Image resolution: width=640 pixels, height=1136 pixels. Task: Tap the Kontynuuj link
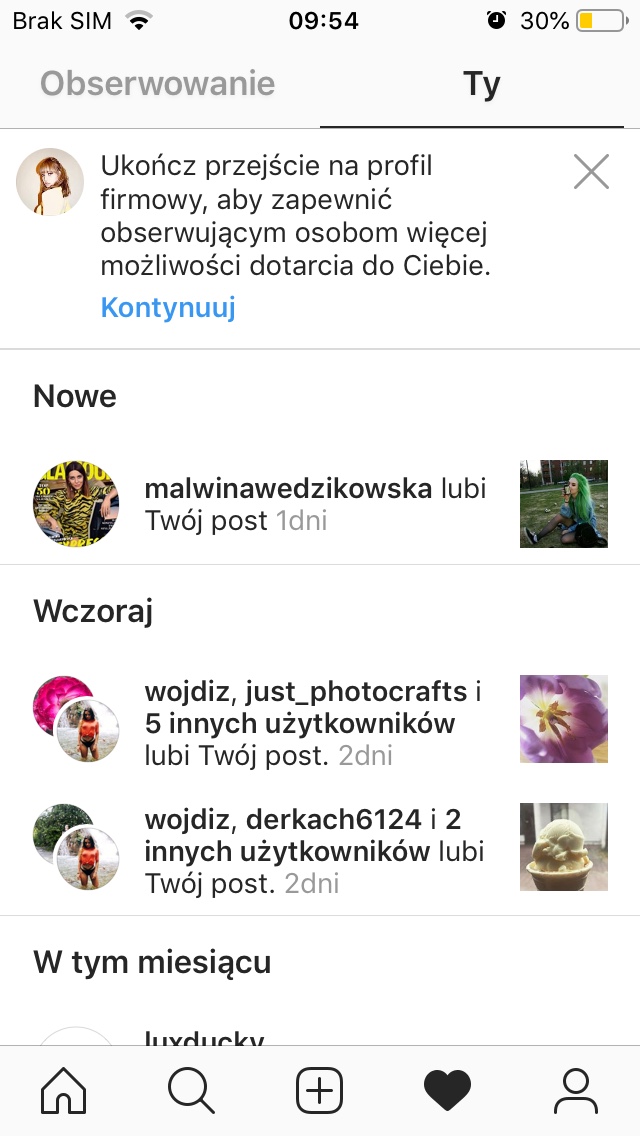point(168,307)
